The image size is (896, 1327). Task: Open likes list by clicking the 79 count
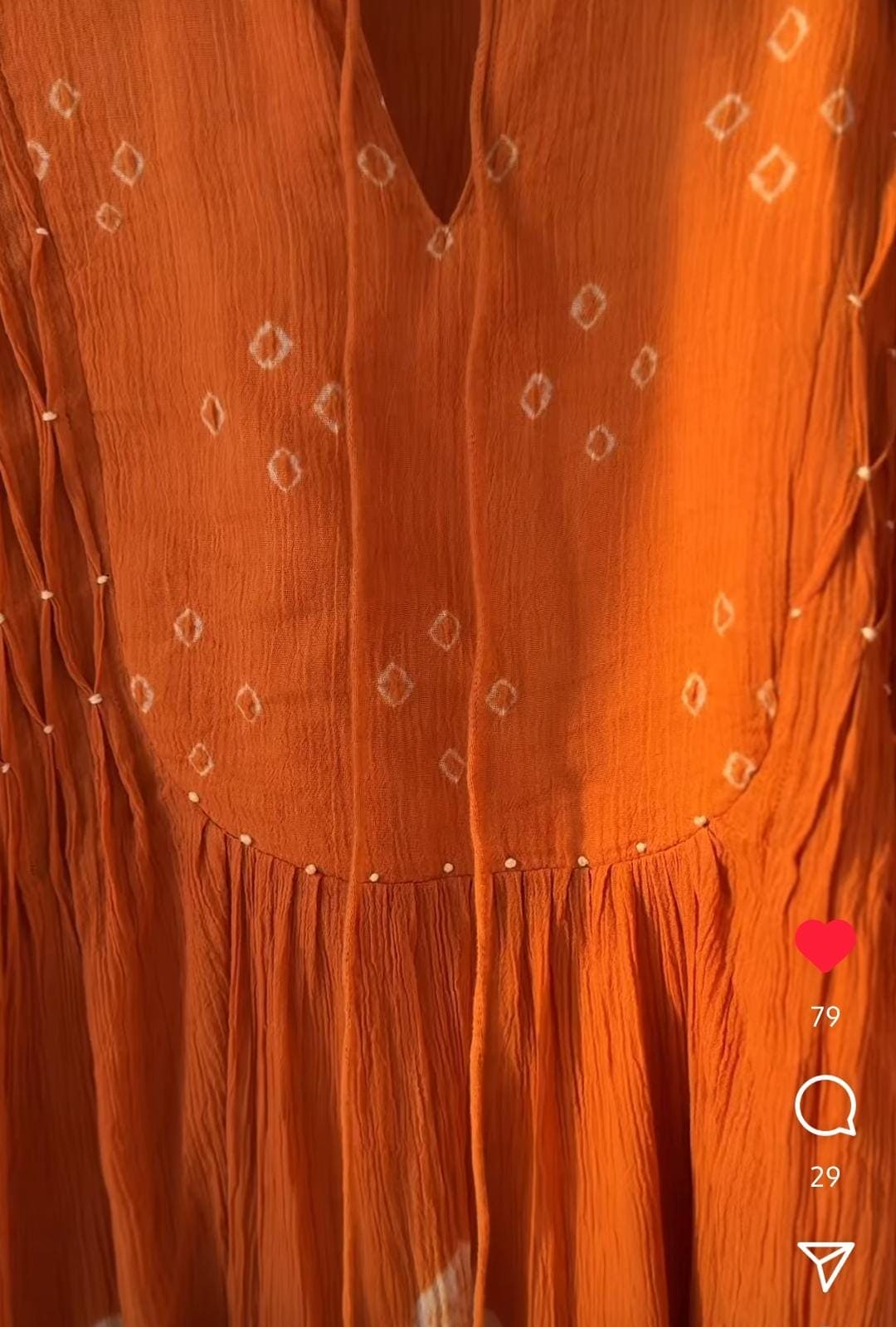(x=826, y=1014)
